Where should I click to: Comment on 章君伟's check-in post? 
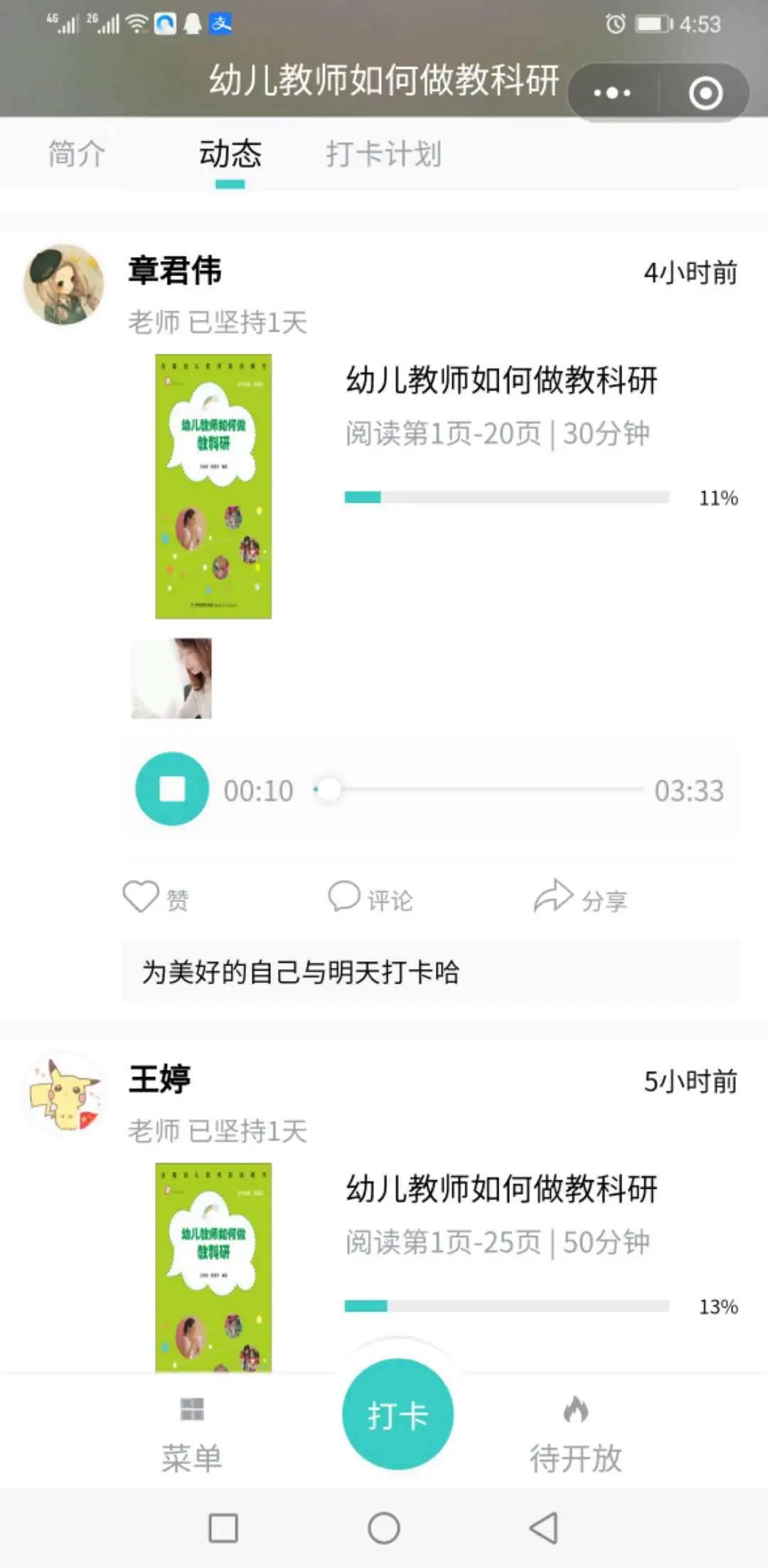[x=370, y=898]
